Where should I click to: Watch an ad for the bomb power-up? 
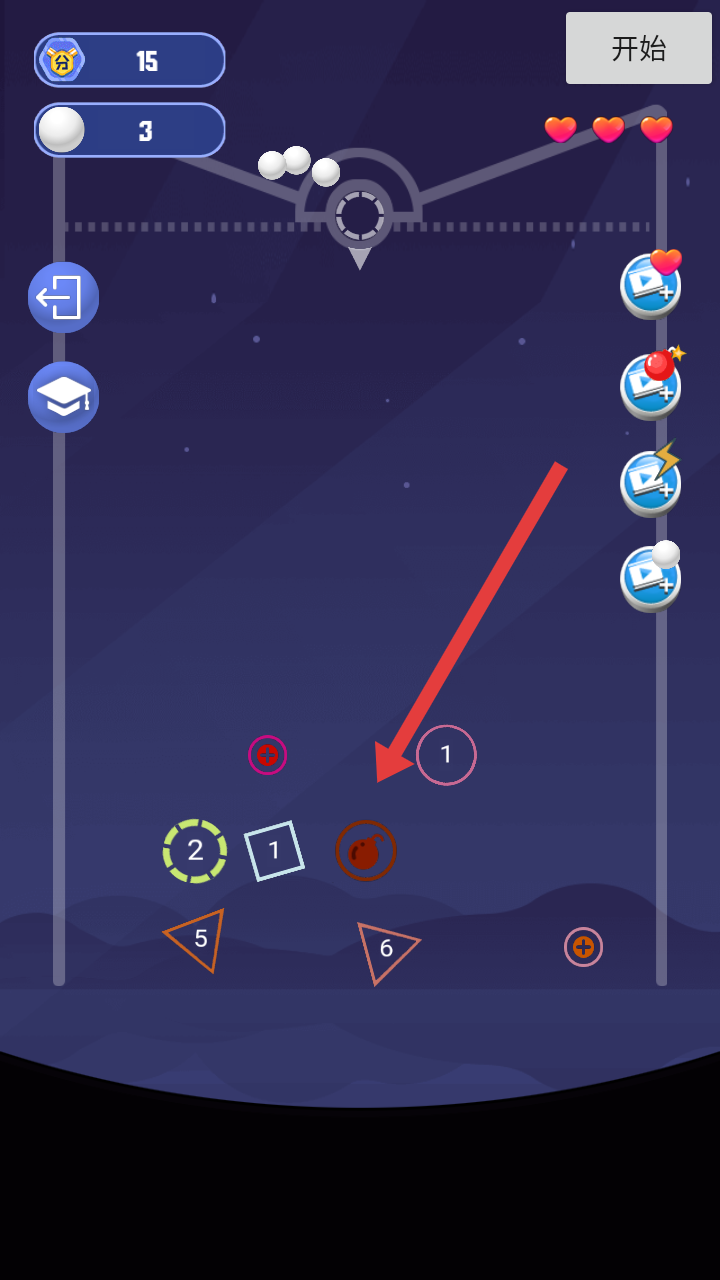click(651, 384)
